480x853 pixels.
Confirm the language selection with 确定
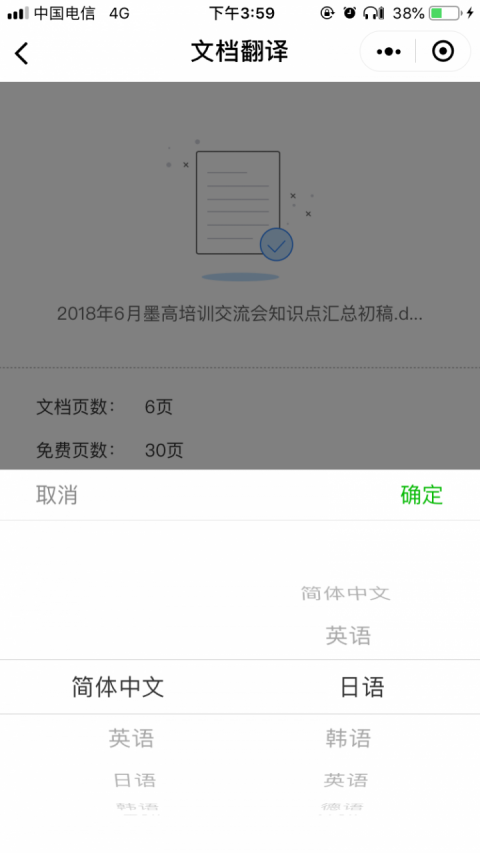pos(422,495)
